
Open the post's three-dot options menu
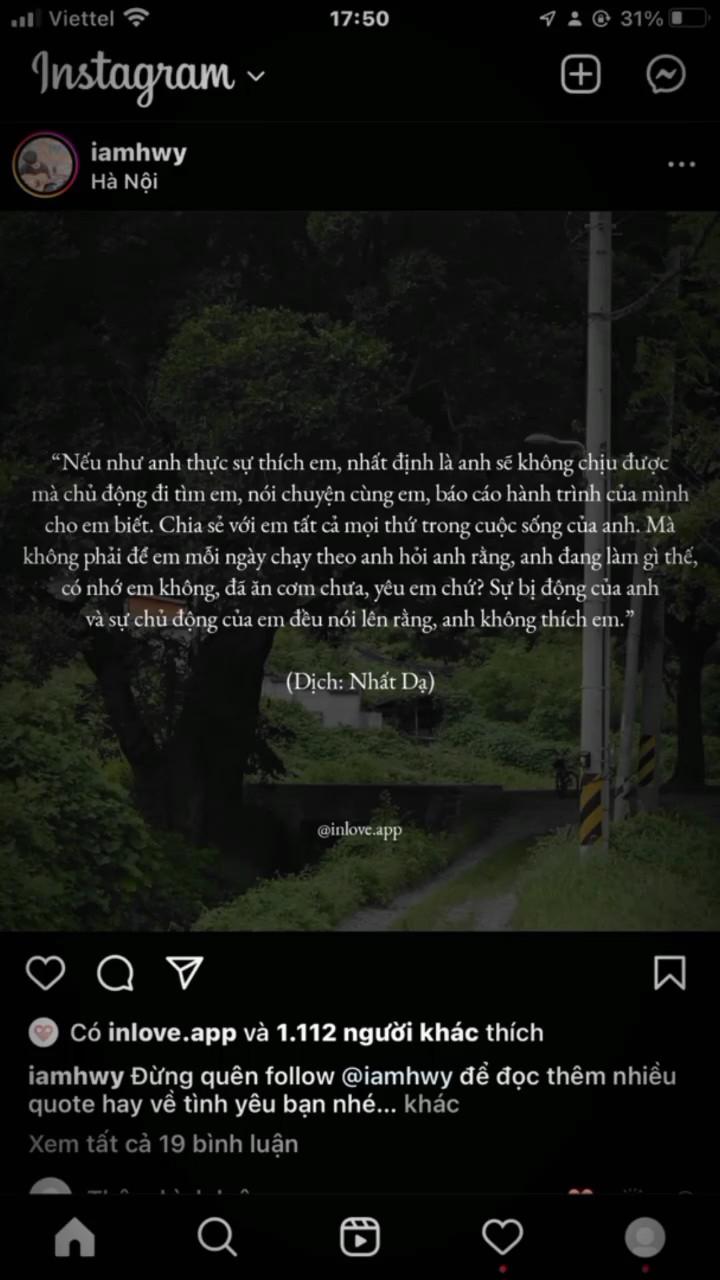pos(681,165)
